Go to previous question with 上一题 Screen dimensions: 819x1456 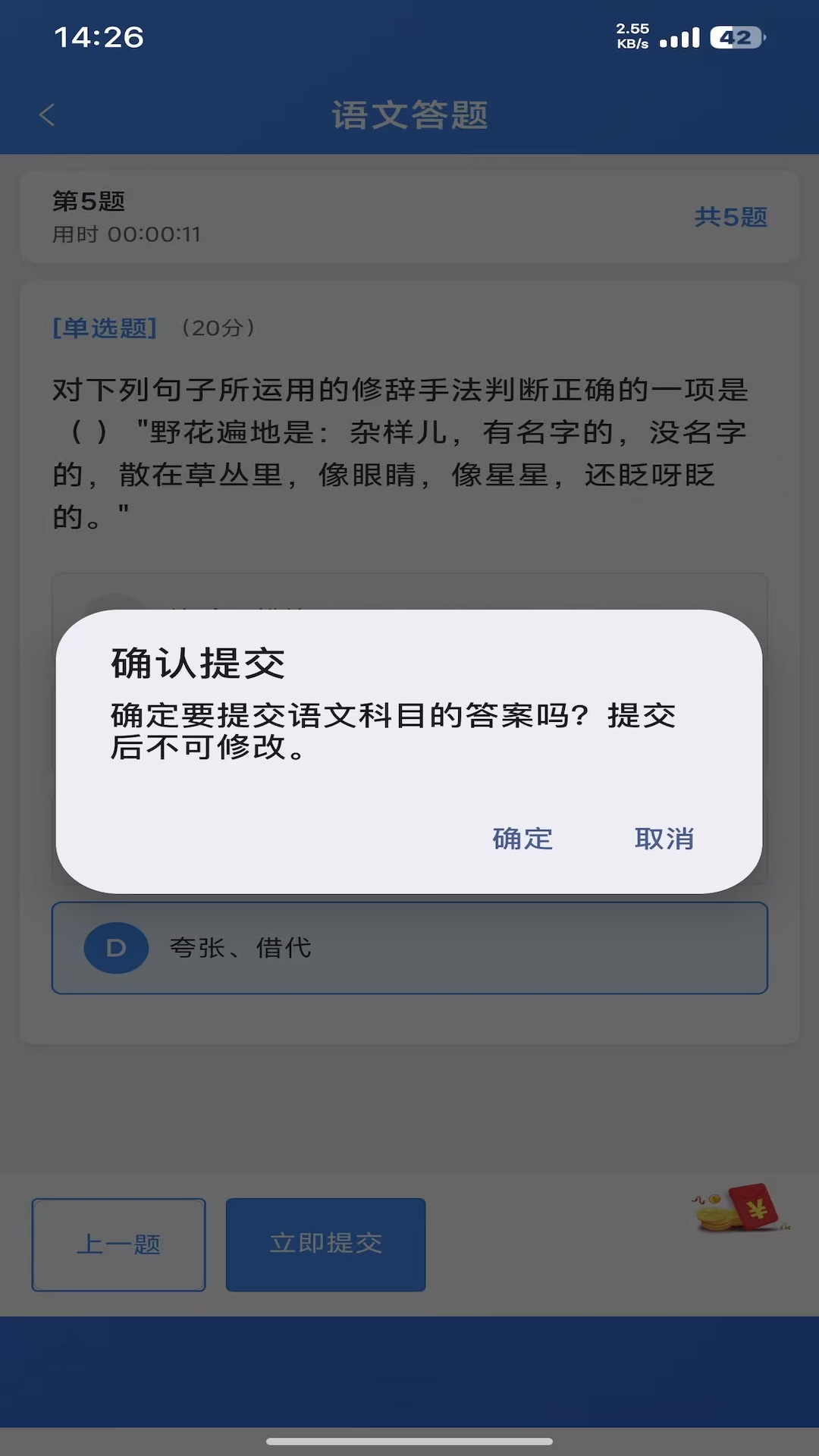(118, 1244)
